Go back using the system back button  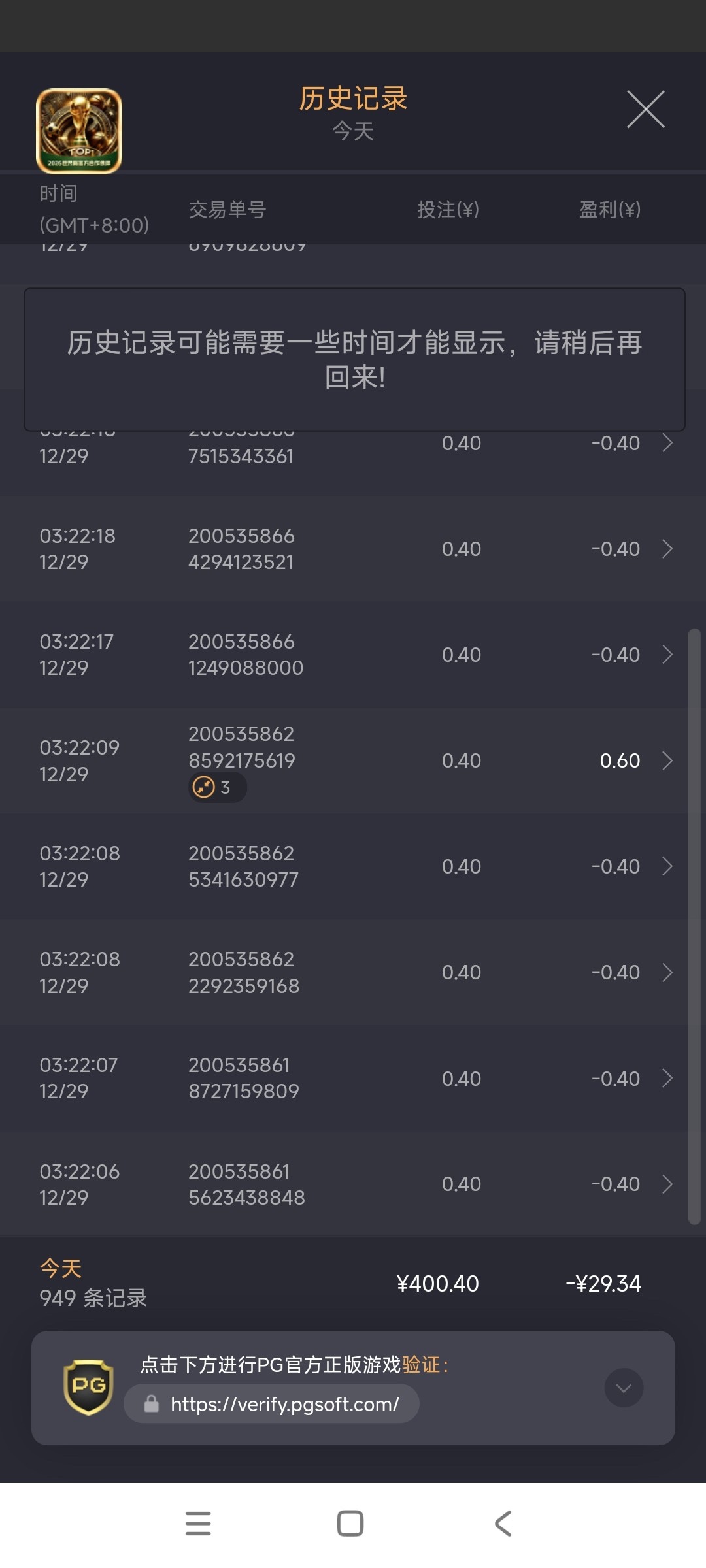(x=503, y=1524)
